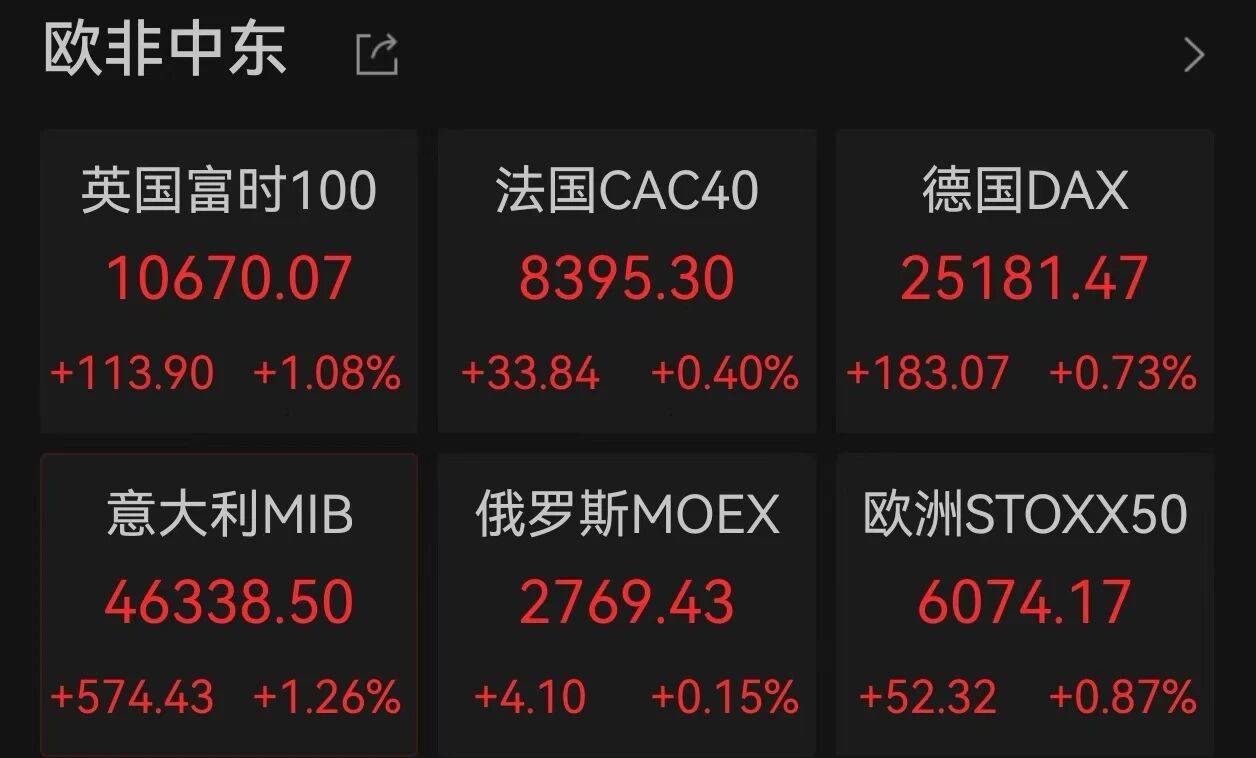This screenshot has height=758, width=1256.
Task: Expand the 欧非中东 section with the right chevron
Action: click(1193, 55)
